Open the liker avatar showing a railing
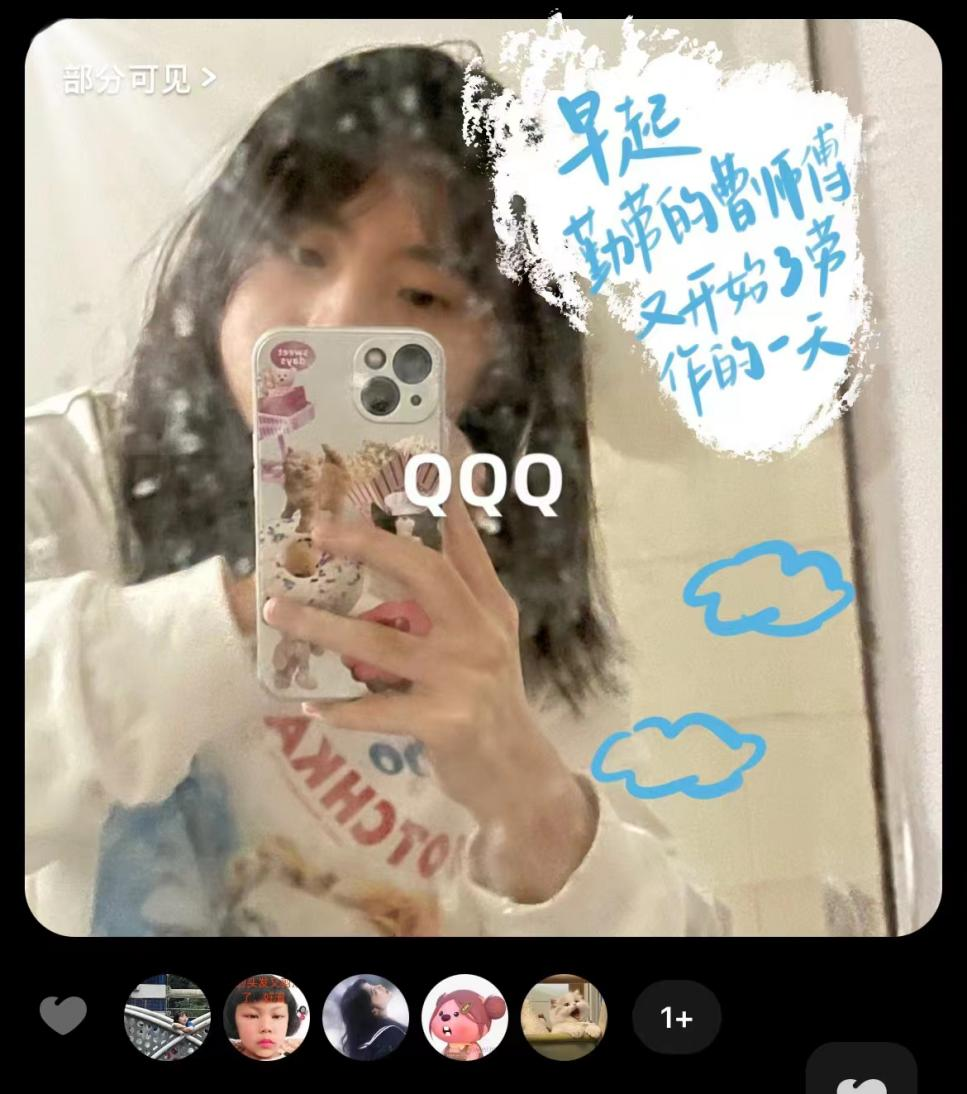 [x=167, y=1017]
